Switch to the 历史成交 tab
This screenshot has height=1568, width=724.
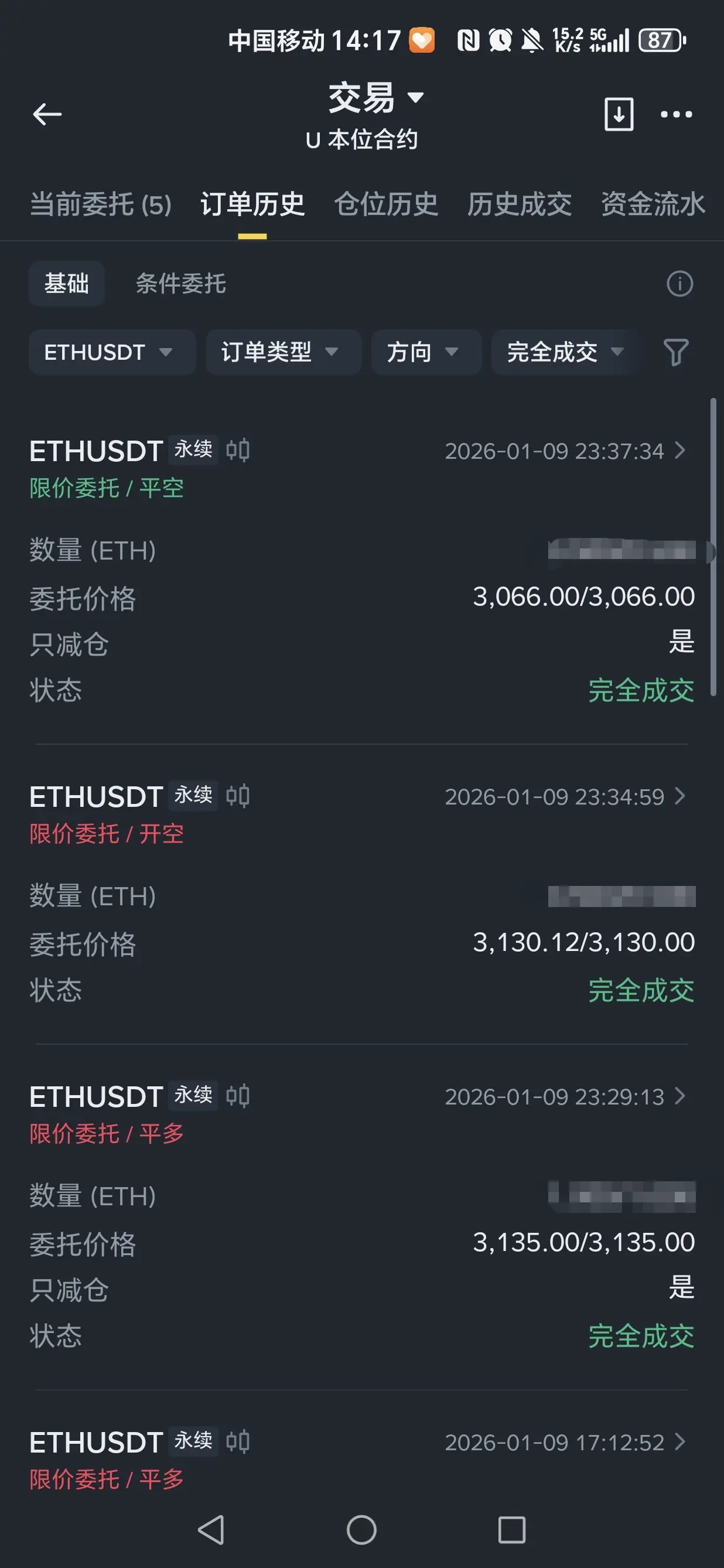519,204
